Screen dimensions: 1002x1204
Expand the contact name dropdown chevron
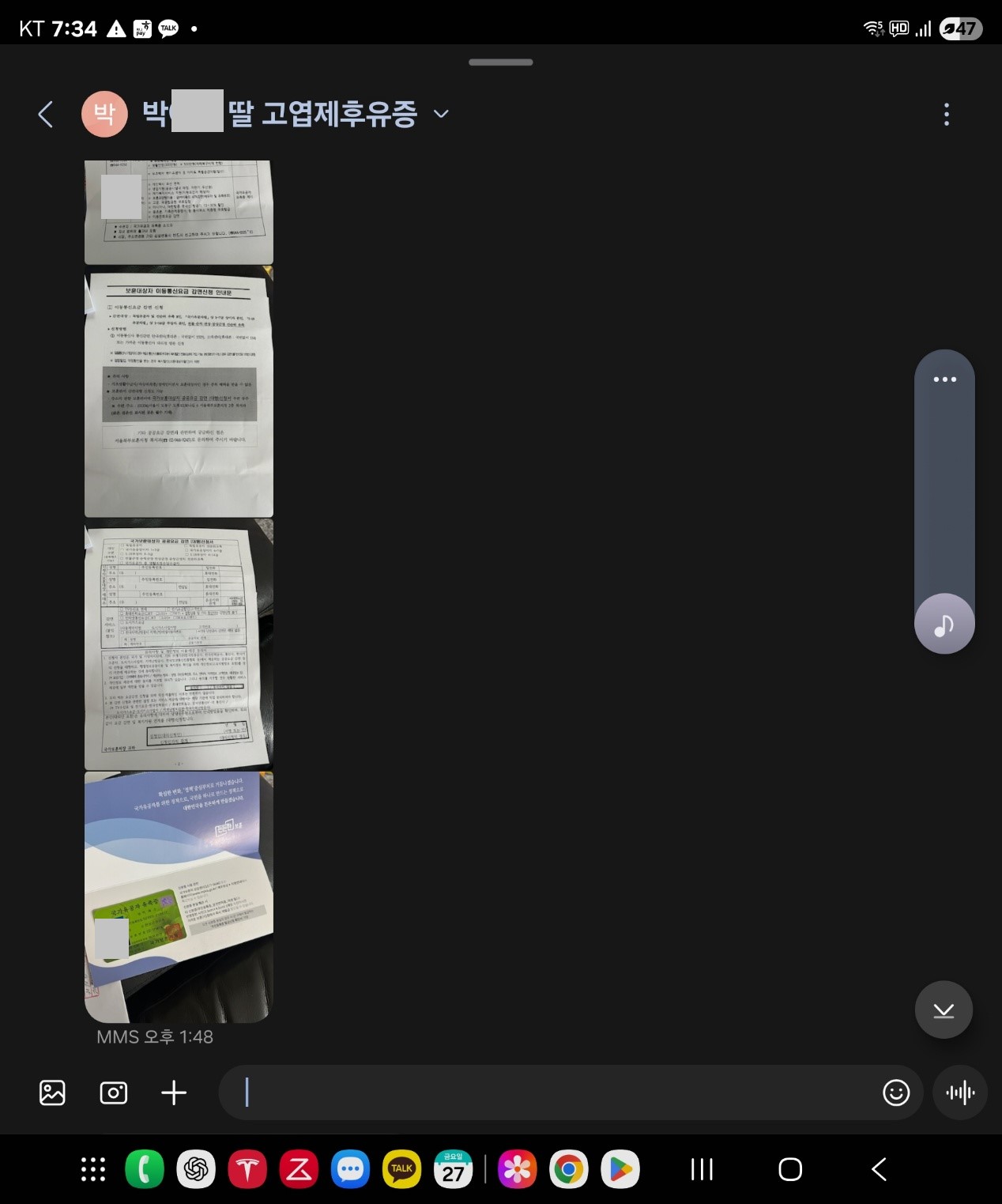(442, 115)
